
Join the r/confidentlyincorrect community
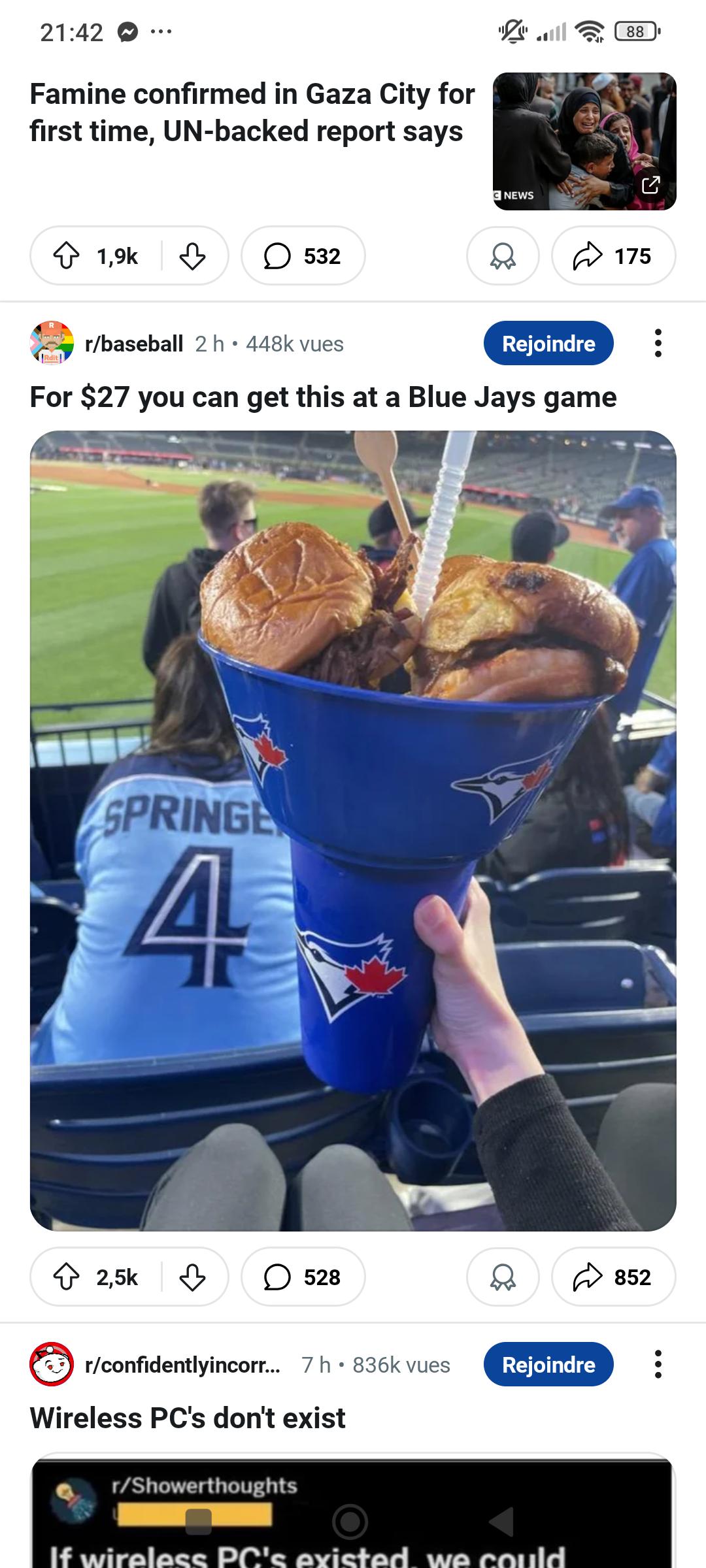[548, 1364]
